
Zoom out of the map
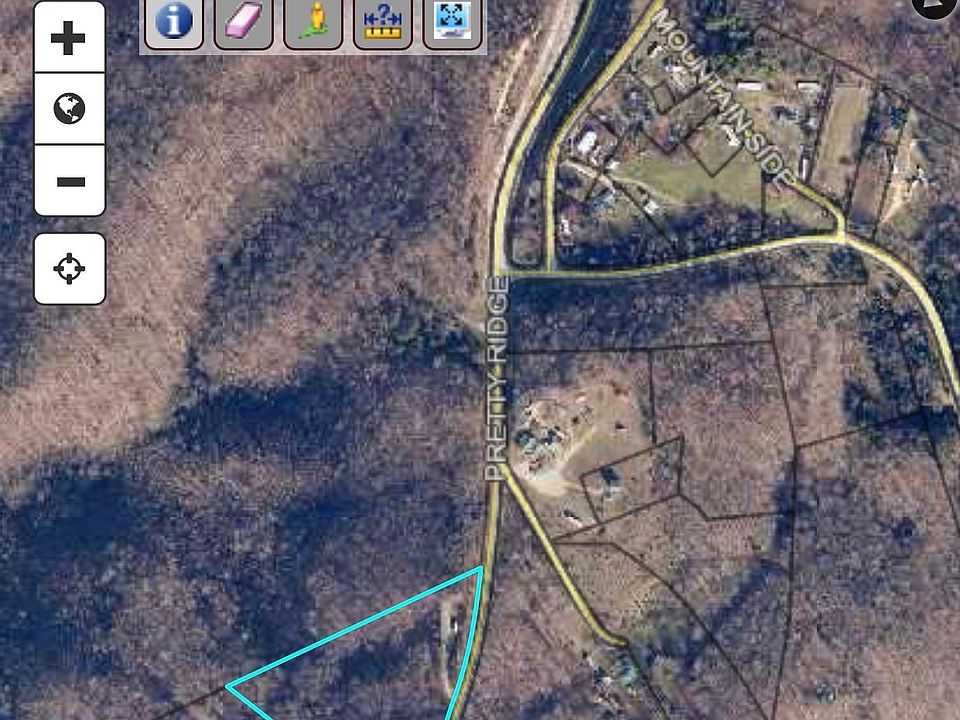pyautogui.click(x=69, y=181)
